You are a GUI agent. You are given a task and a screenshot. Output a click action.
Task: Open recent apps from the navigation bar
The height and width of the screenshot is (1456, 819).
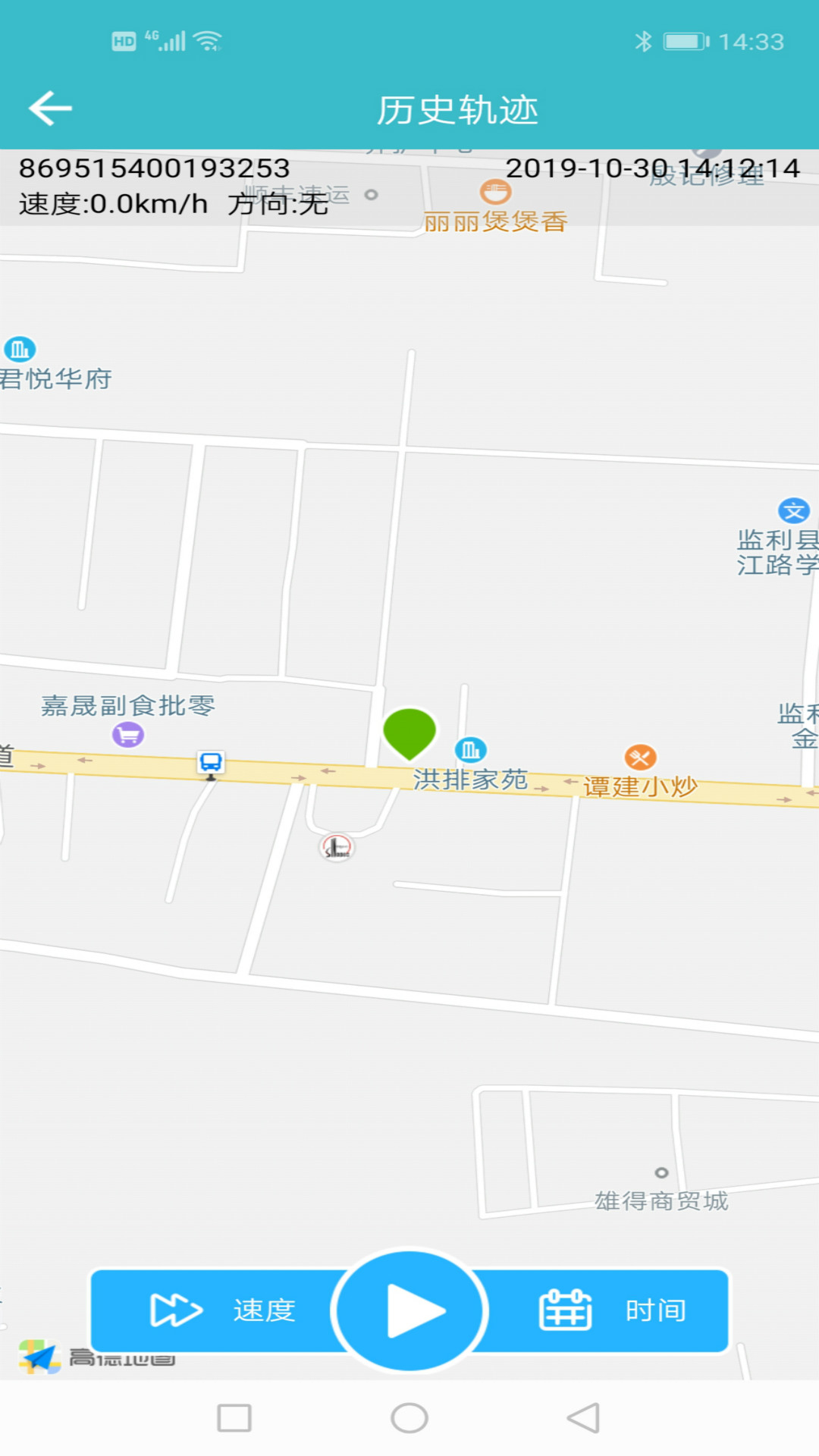tap(234, 1418)
